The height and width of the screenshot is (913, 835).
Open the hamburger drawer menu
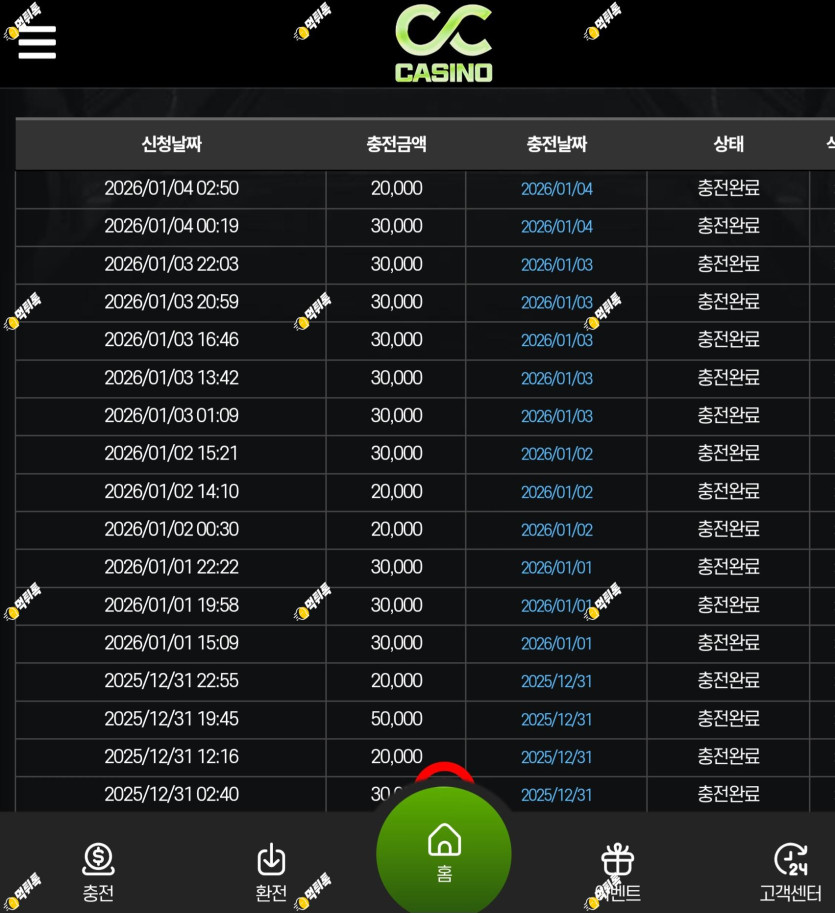(x=37, y=42)
